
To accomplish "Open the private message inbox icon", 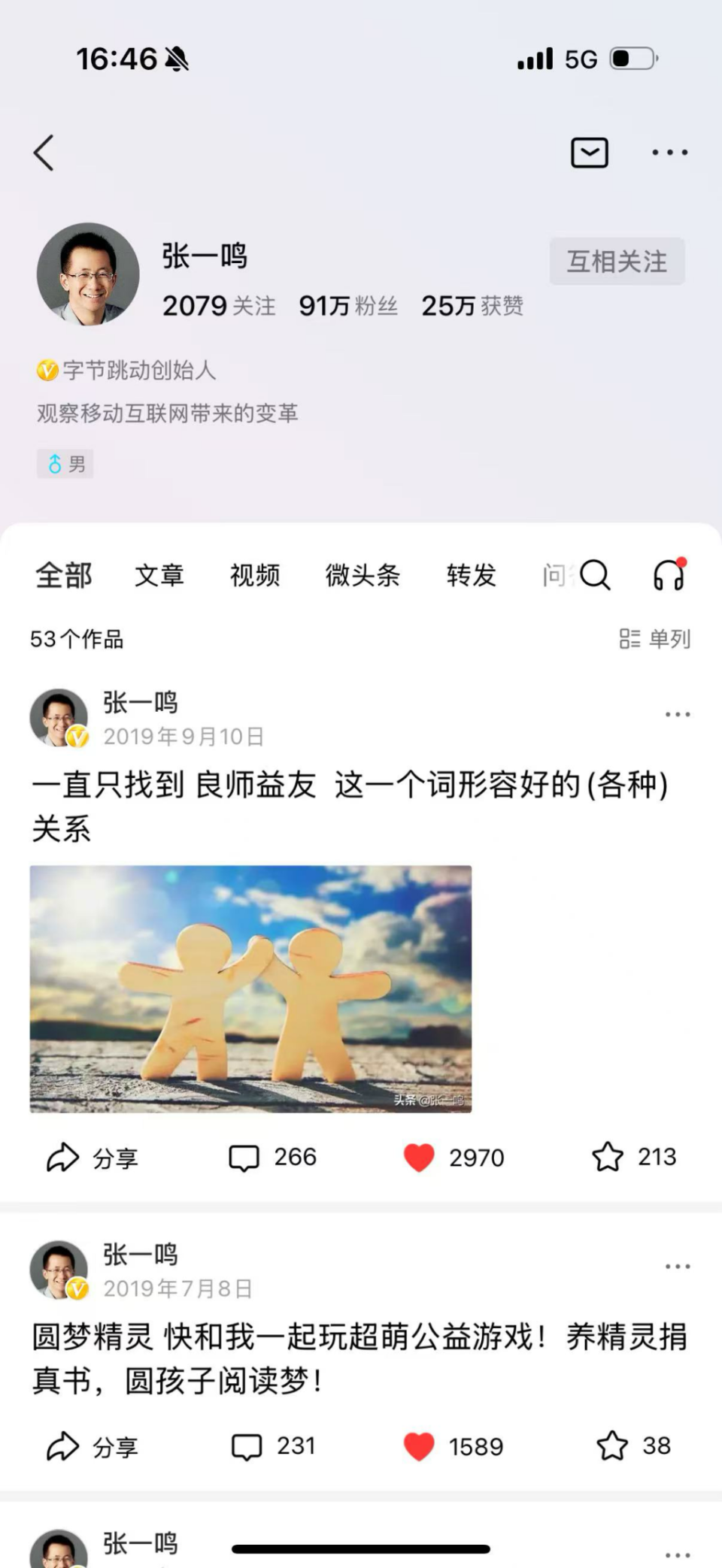I will click(590, 153).
